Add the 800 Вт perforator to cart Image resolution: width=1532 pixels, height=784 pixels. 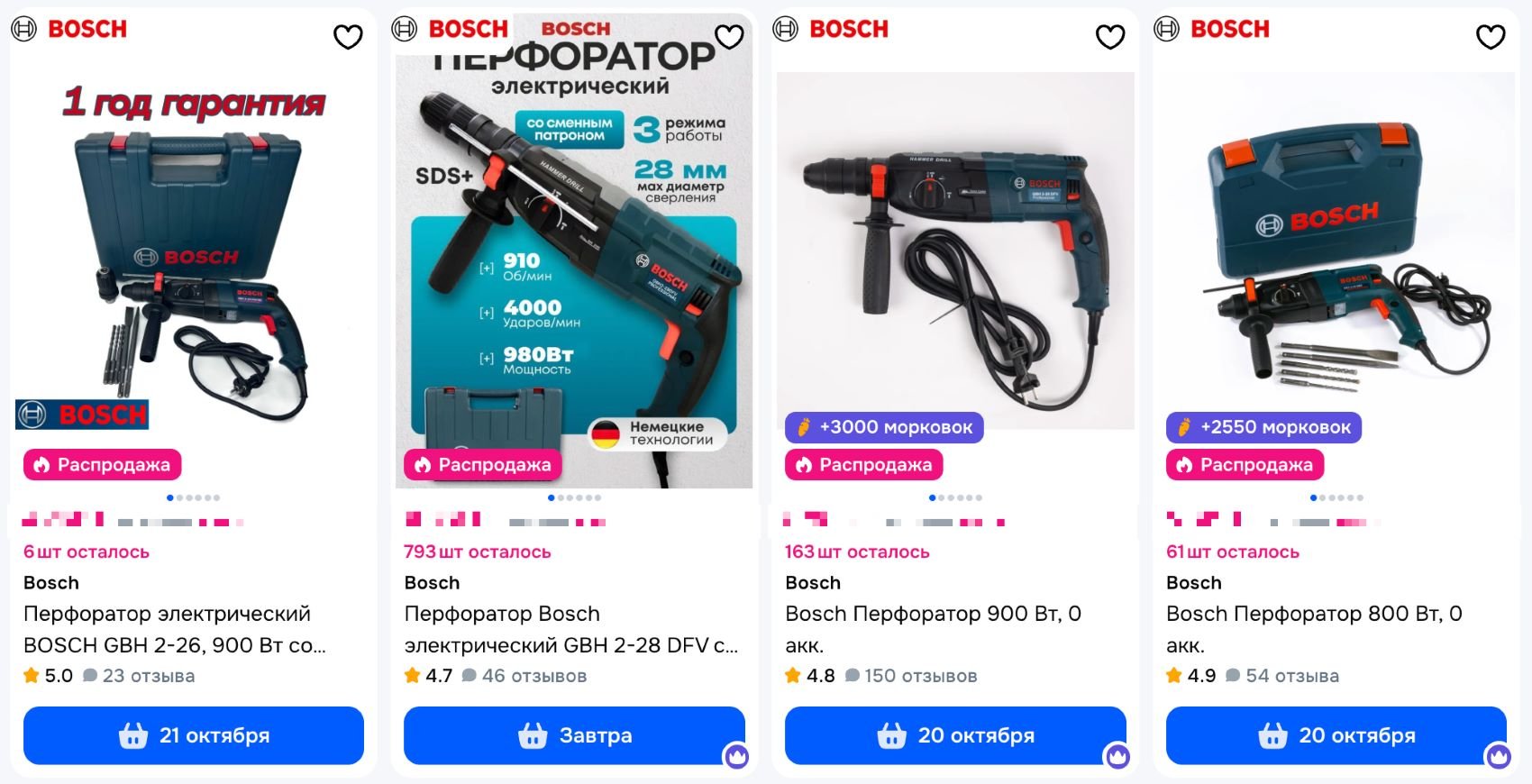[1336, 735]
